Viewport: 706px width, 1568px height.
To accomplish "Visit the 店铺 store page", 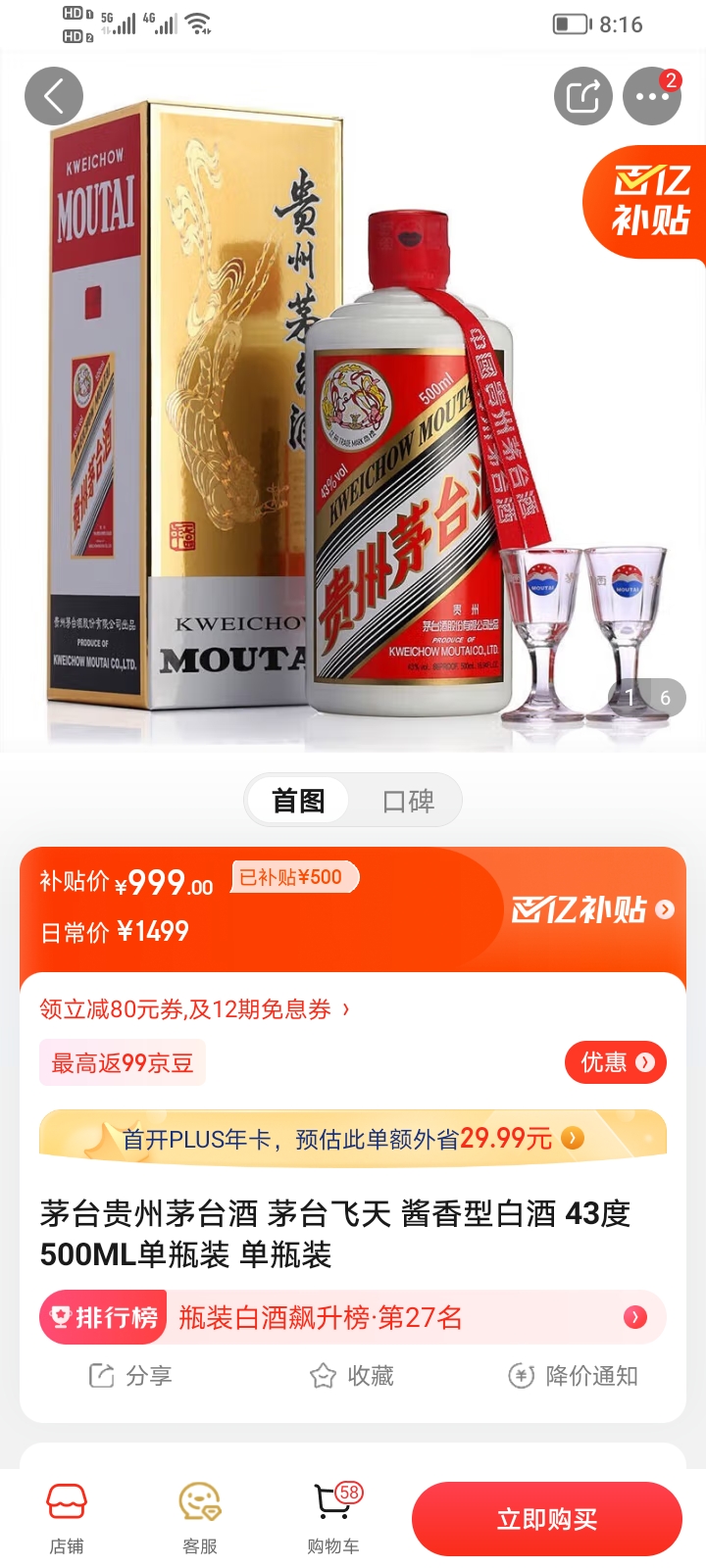I will click(67, 1518).
